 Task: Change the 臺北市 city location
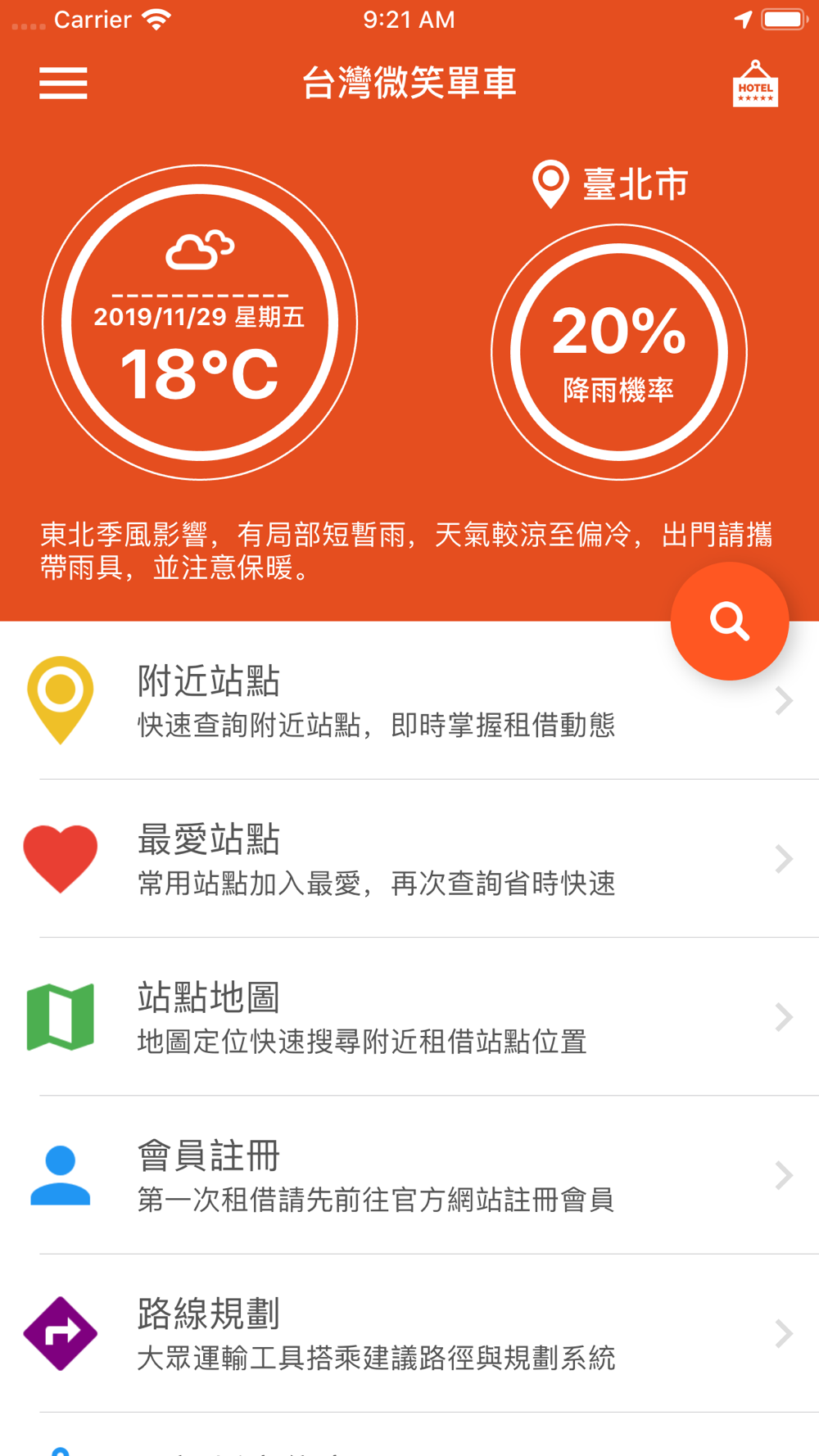point(610,184)
